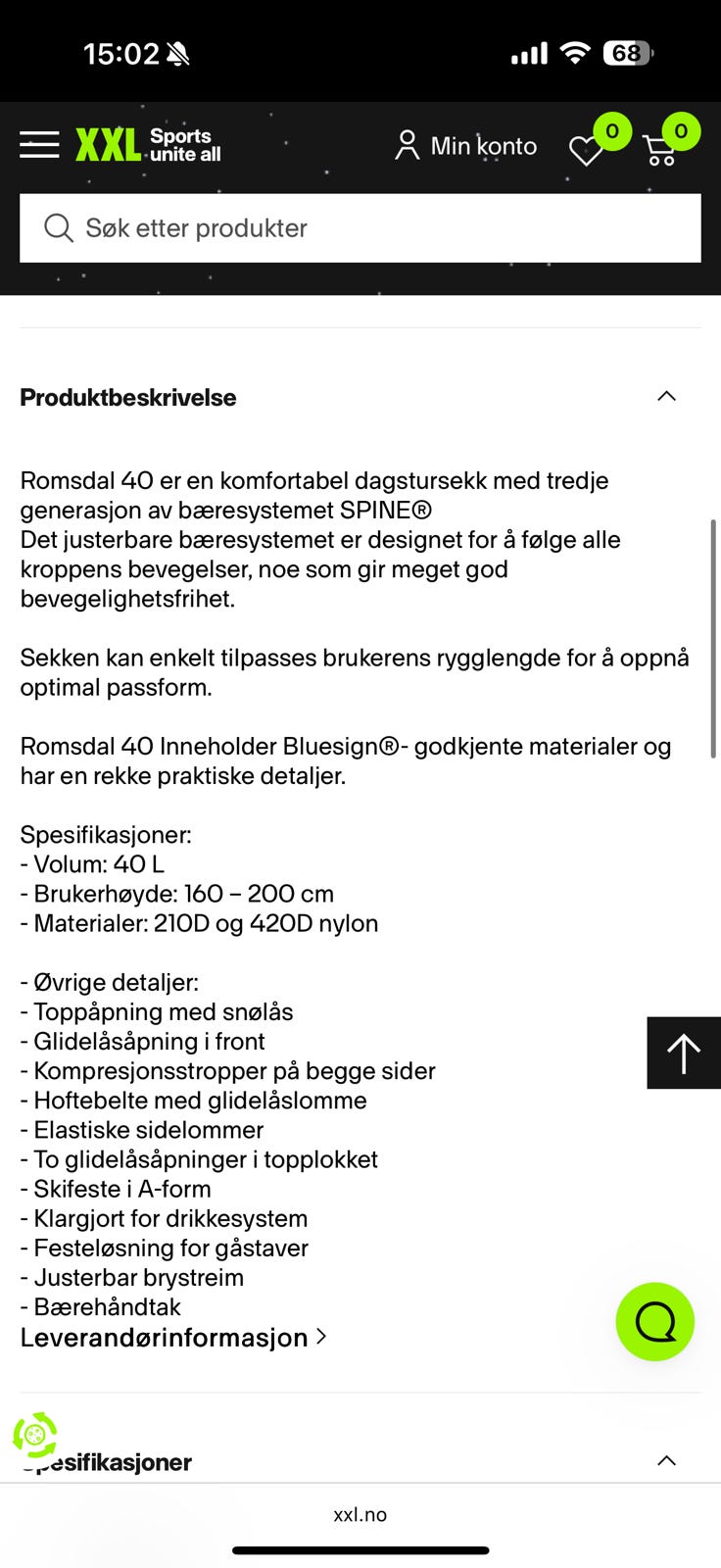Viewport: 721px width, 1568px height.
Task: Click Min konto text label
Action: click(483, 146)
